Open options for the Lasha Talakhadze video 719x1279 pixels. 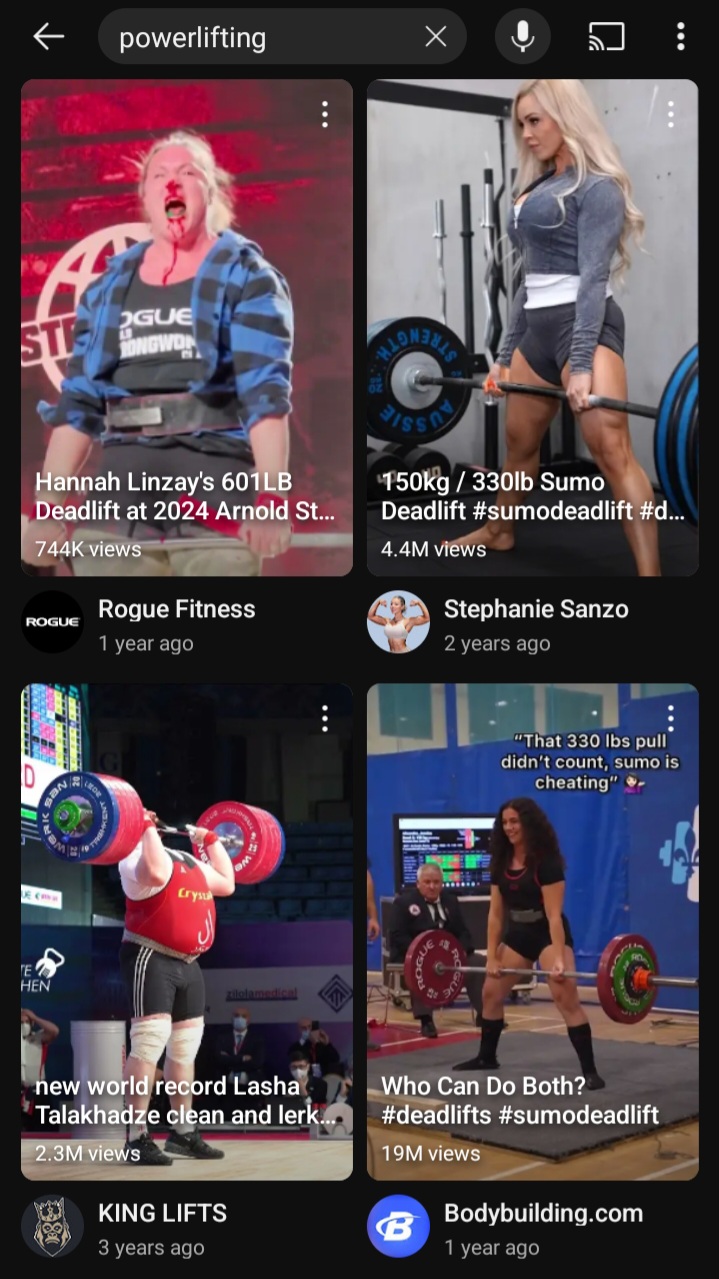click(x=324, y=718)
